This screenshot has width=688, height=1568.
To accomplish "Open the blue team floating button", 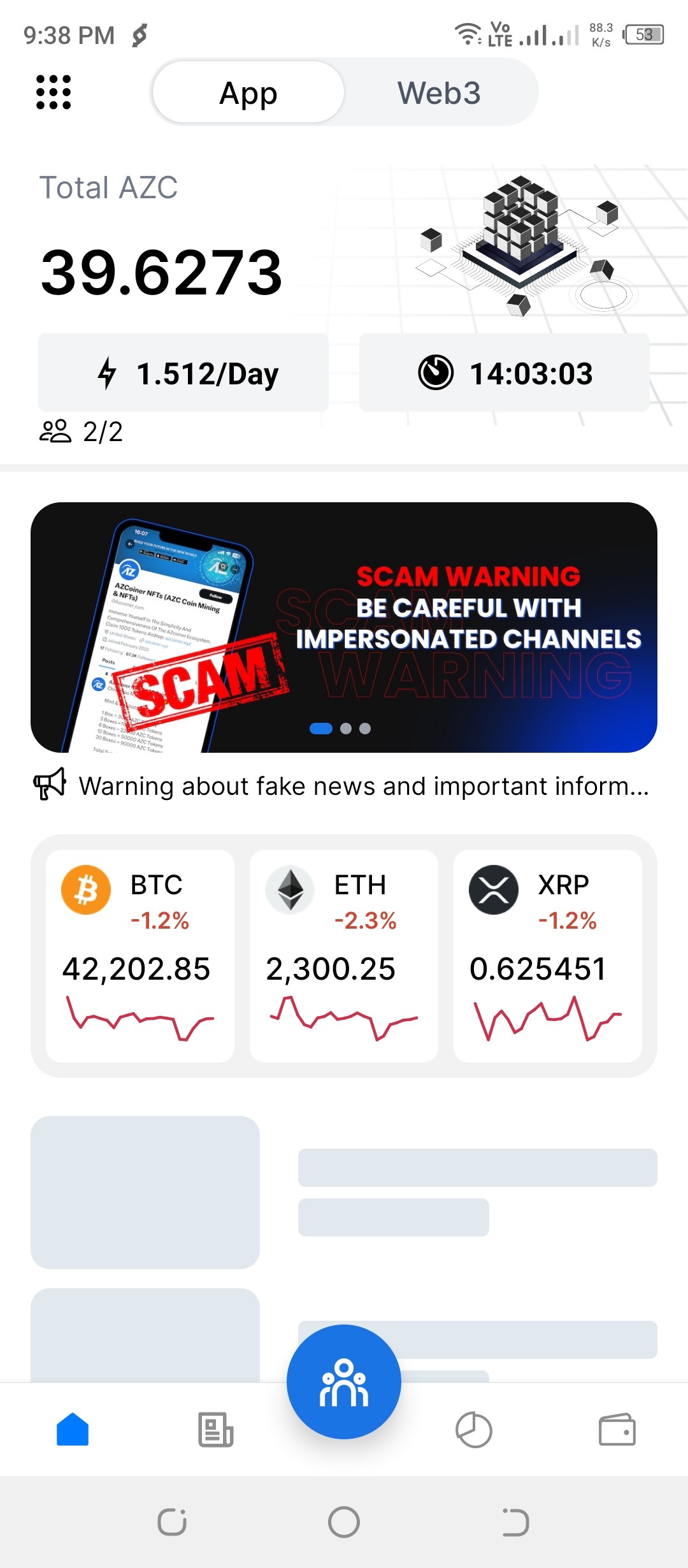I will (344, 1381).
